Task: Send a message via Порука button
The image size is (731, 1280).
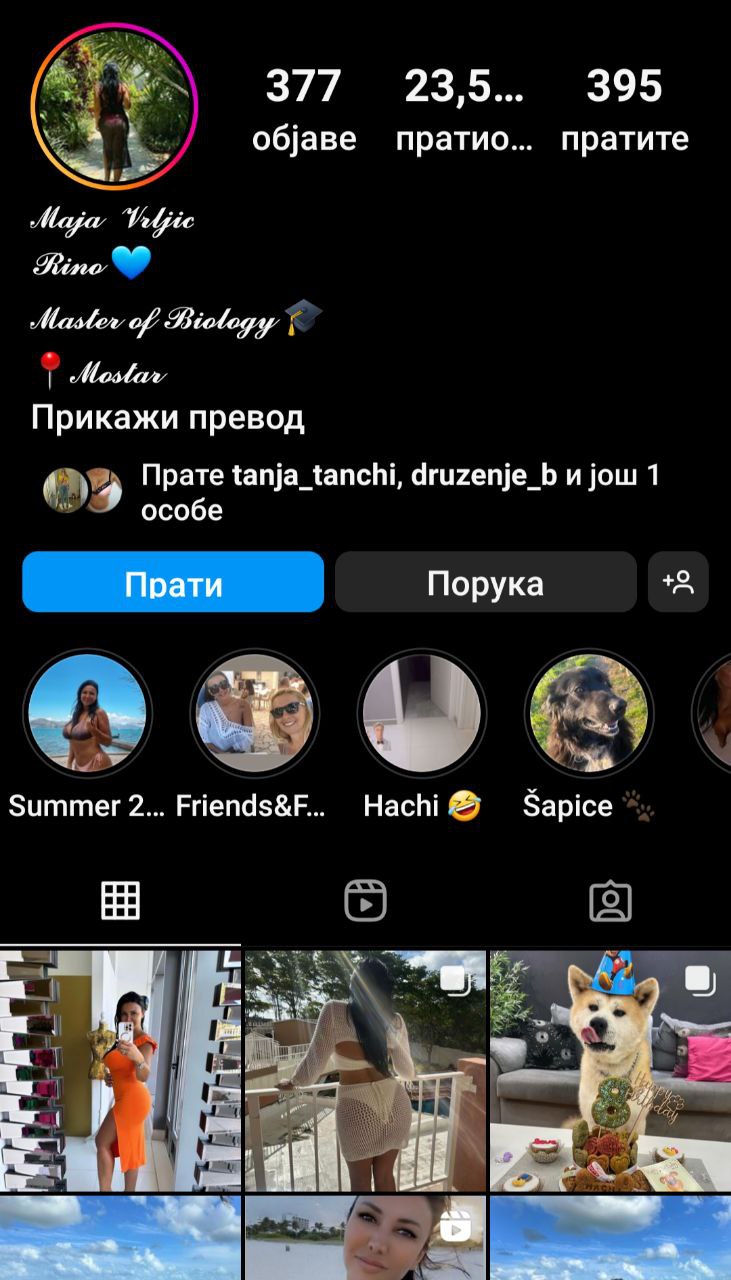Action: coord(485,582)
